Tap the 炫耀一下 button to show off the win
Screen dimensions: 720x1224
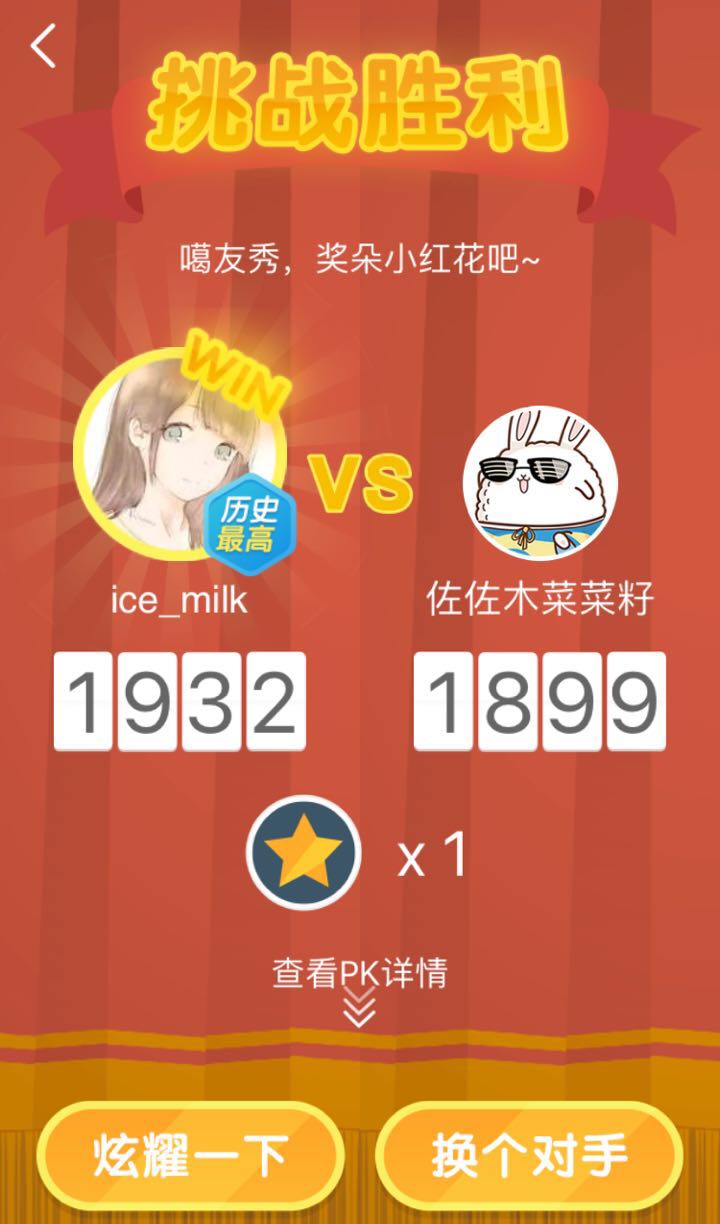[190, 1156]
